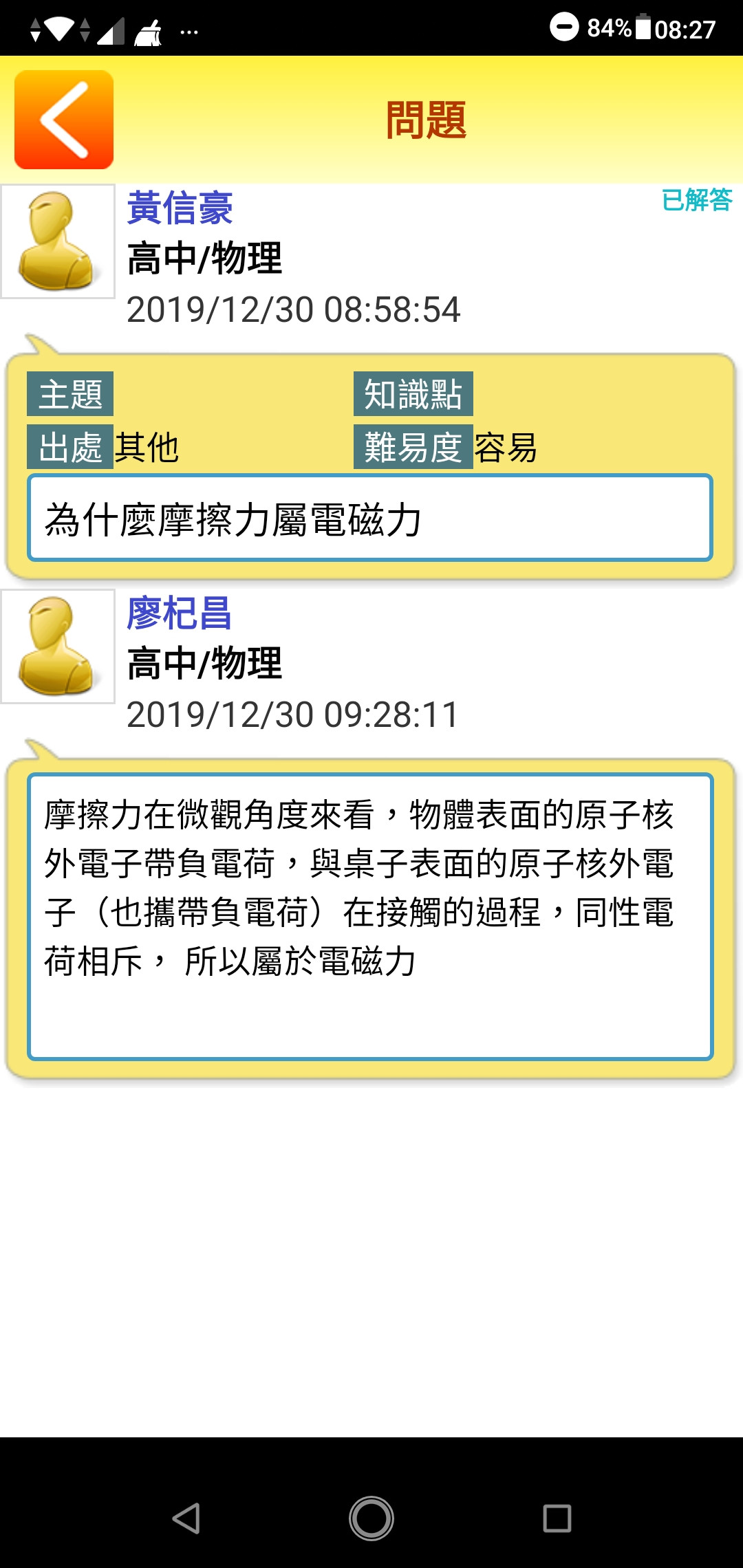Open 黃信豪's profile avatar
The height and width of the screenshot is (1568, 743).
click(58, 241)
